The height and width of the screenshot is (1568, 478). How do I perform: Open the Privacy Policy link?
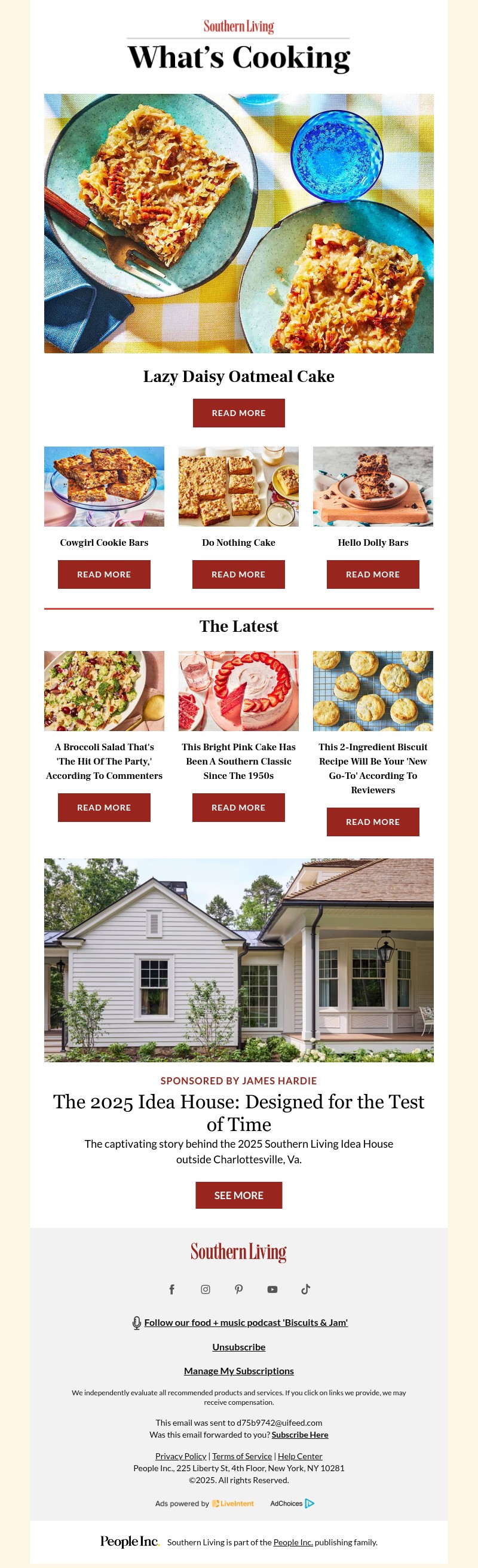coord(180,1456)
